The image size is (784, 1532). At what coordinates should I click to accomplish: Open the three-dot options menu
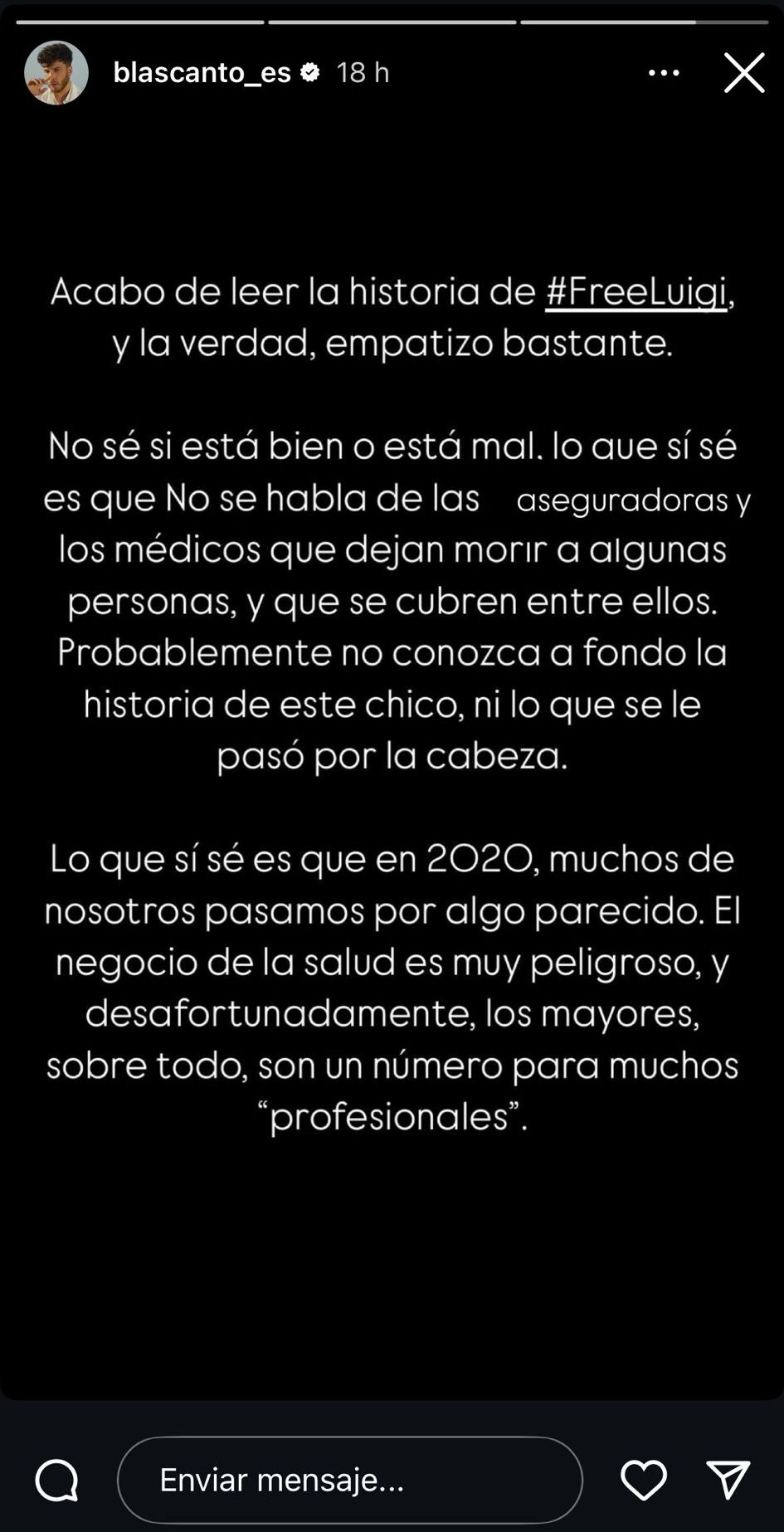click(664, 73)
